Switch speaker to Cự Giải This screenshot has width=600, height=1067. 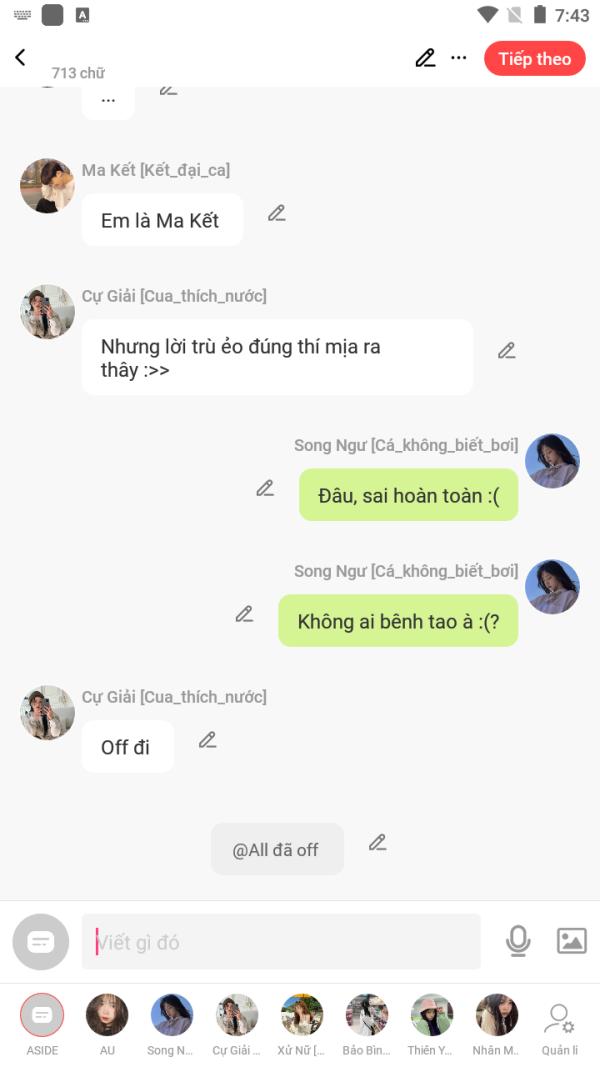point(236,1025)
